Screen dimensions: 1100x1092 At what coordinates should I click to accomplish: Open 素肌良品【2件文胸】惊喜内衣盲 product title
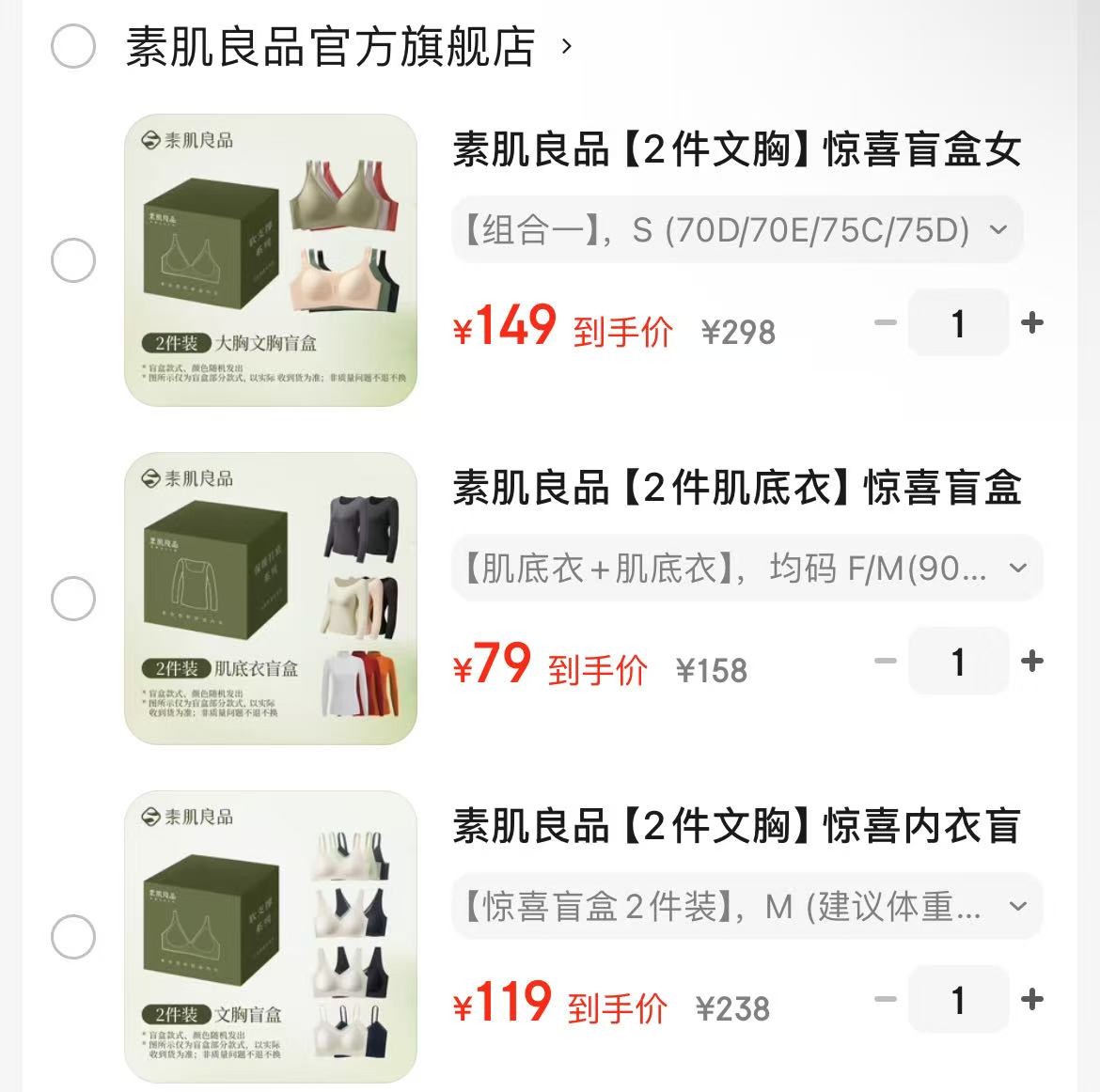736,826
